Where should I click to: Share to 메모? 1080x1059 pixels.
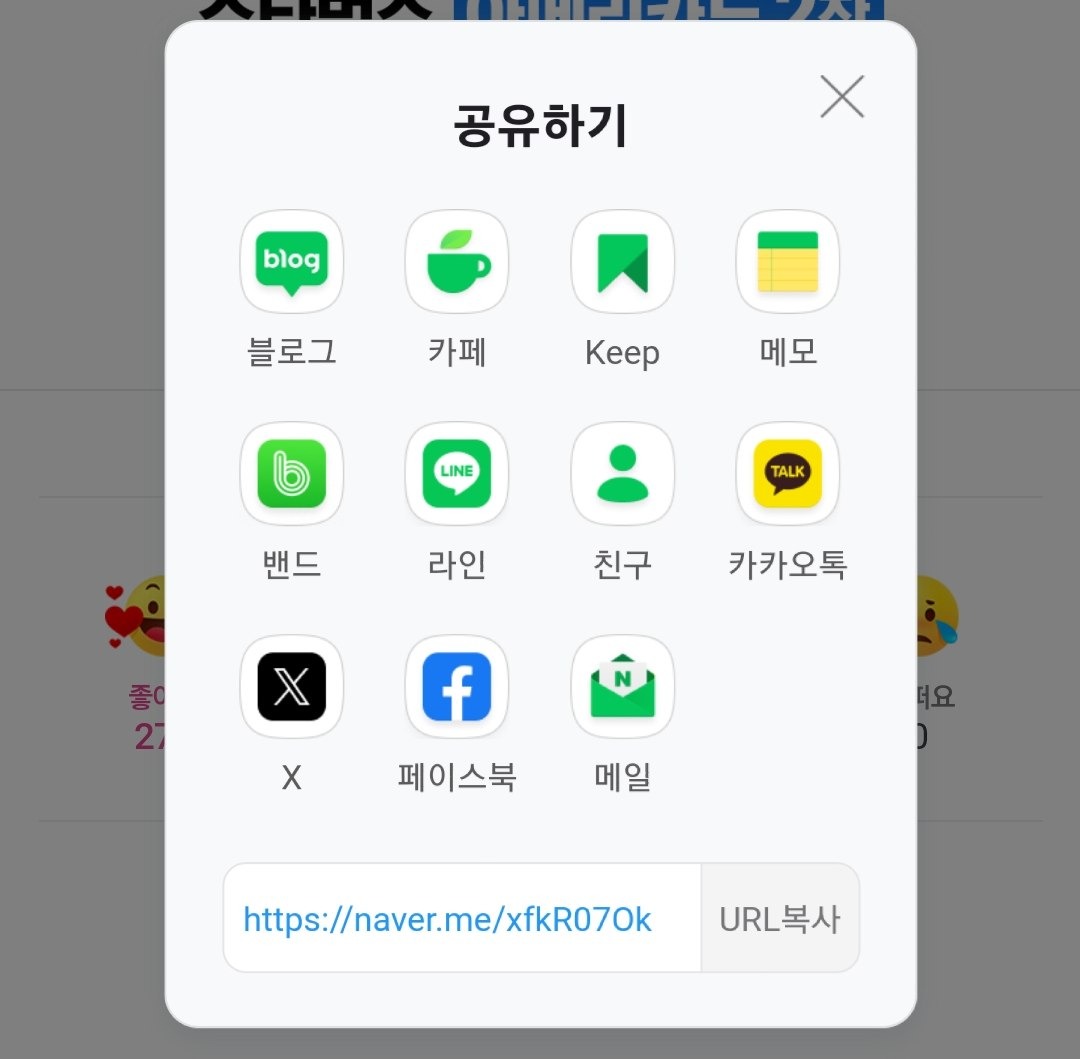pos(787,262)
